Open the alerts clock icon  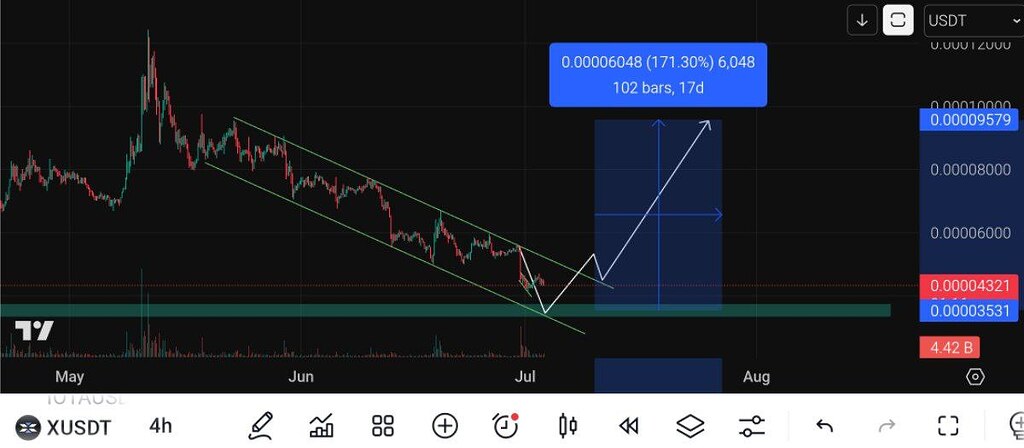506,426
